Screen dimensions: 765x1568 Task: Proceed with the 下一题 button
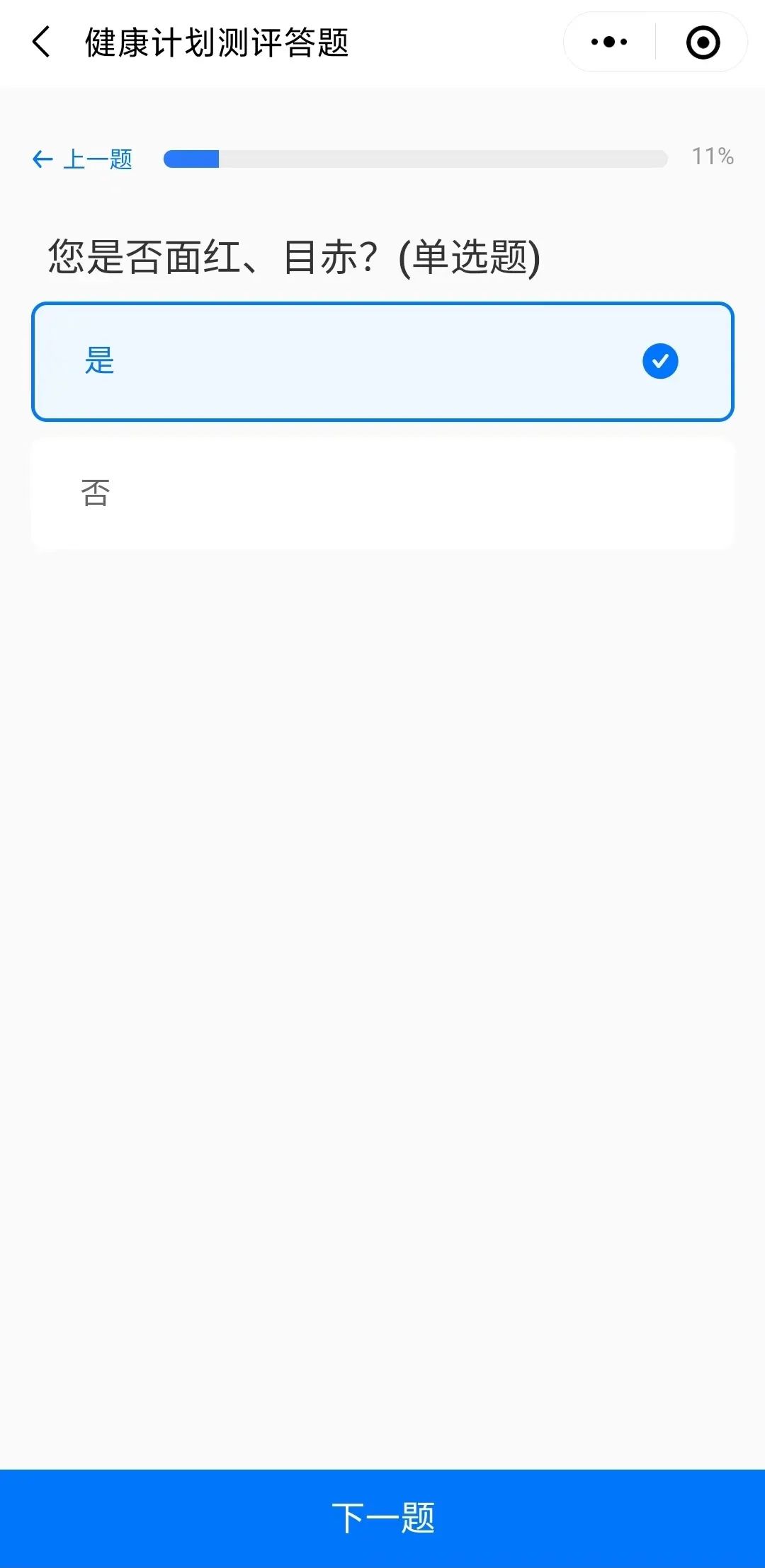pos(382,1517)
